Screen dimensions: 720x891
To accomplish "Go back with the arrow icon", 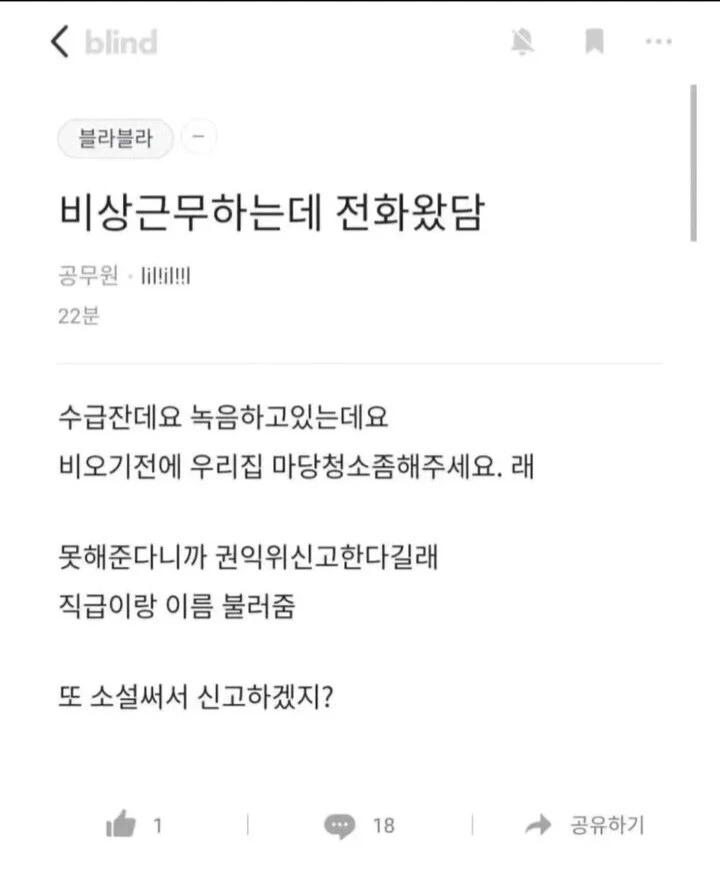I will [60, 41].
